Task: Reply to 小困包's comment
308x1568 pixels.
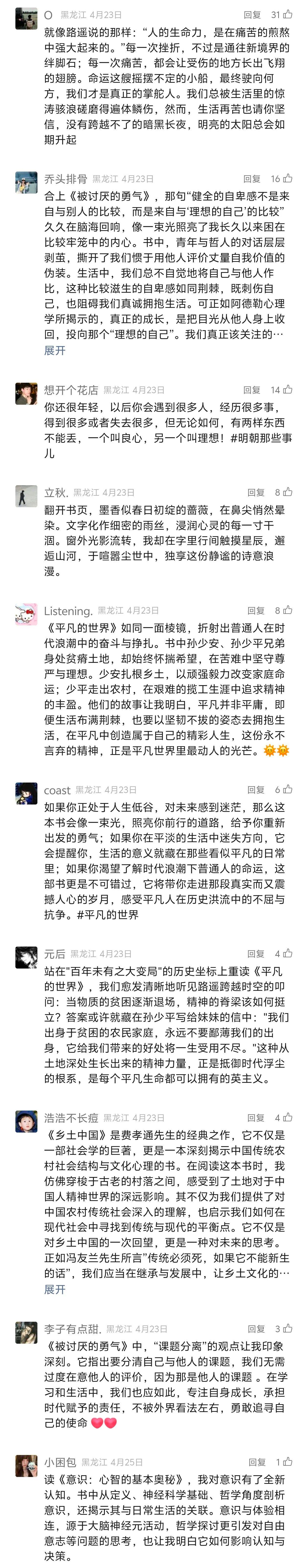Action: tap(257, 1462)
